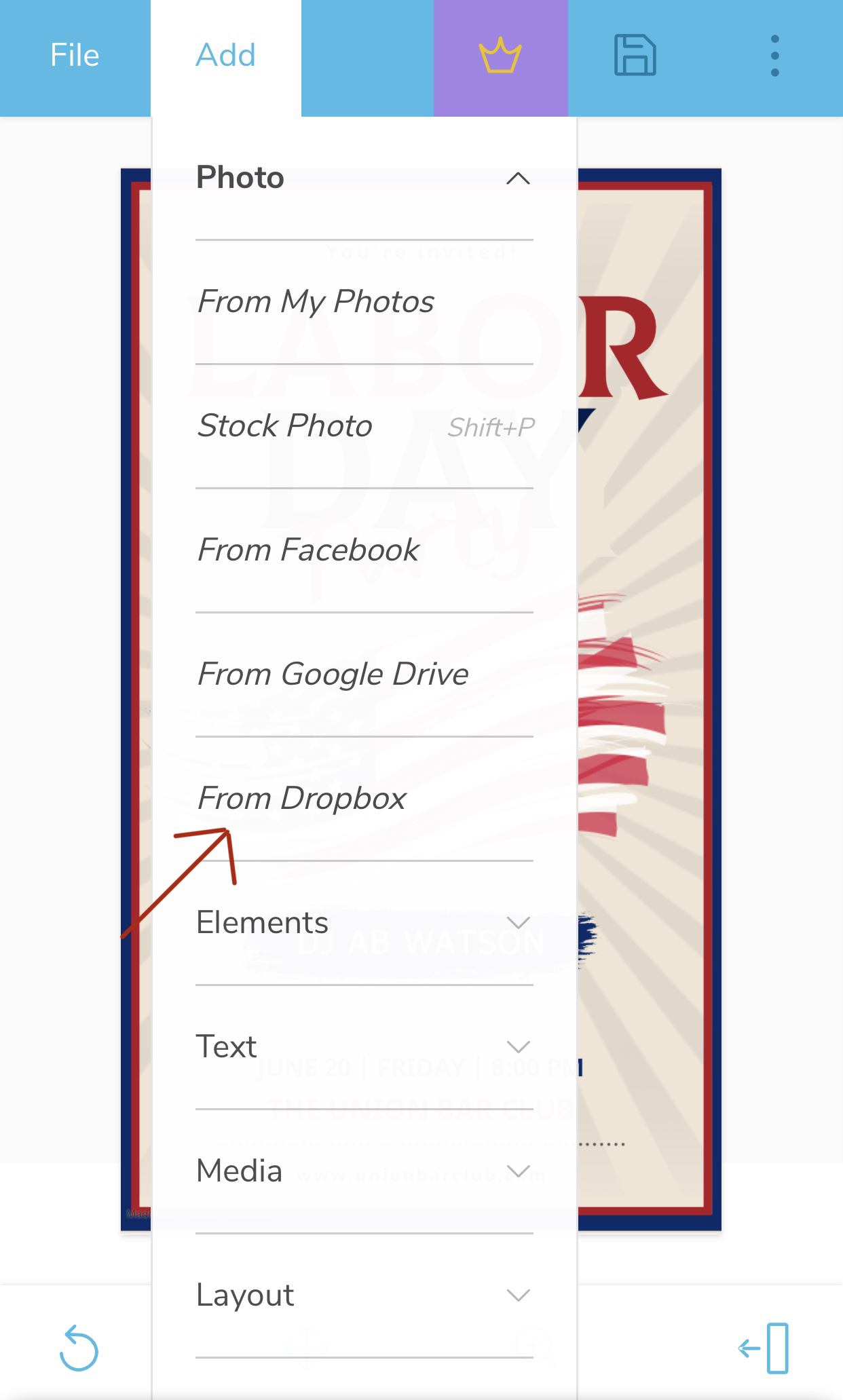Viewport: 843px width, 1400px height.
Task: Expand the Text section
Action: pos(364,1047)
